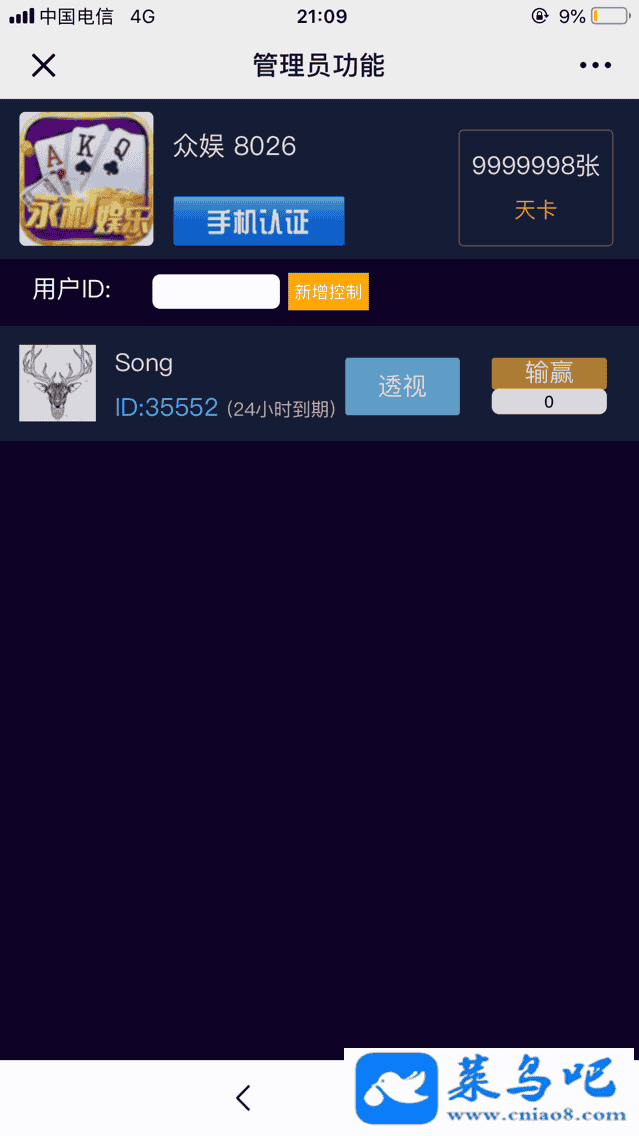Tap the 手机认证 button

tap(258, 221)
